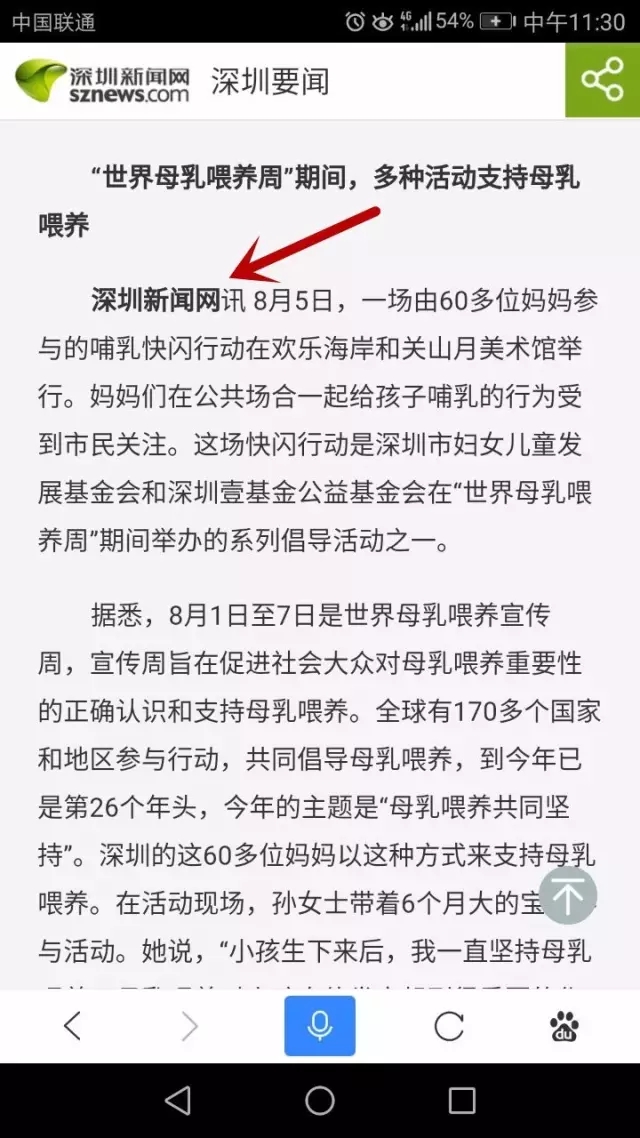640x1138 pixels.
Task: Open the sznews.com site logo
Action: [103, 80]
